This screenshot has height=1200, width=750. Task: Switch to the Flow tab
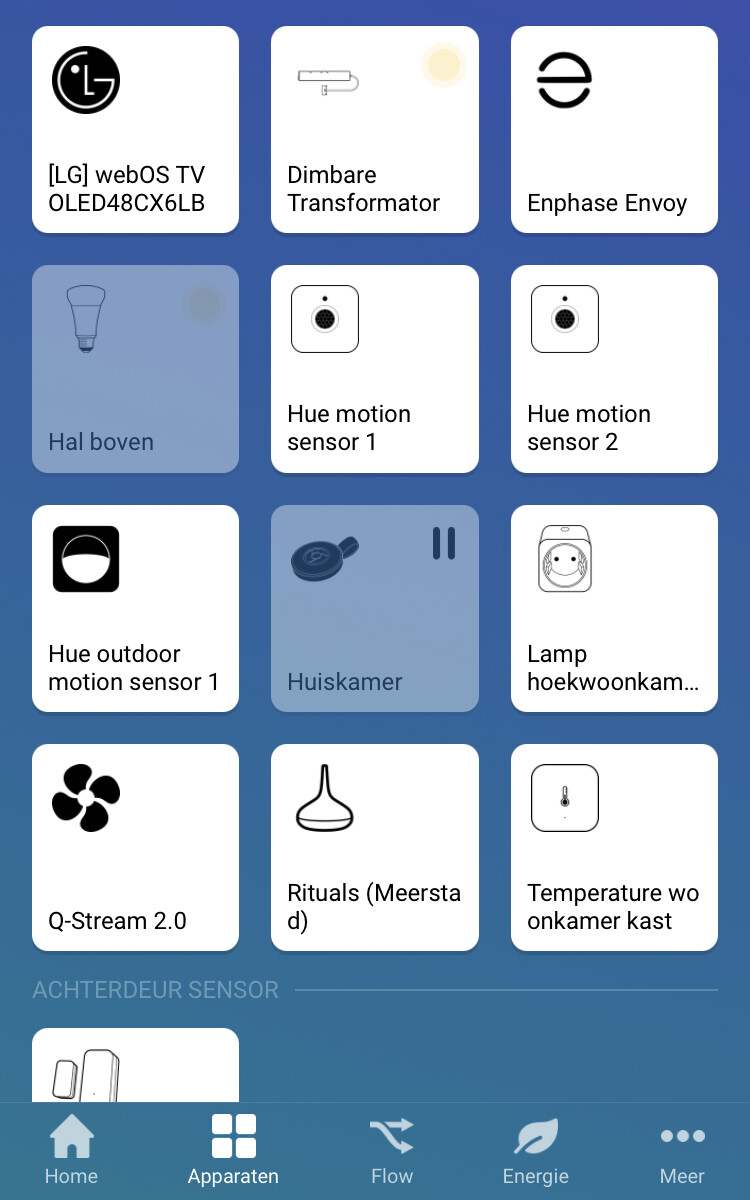point(391,1151)
